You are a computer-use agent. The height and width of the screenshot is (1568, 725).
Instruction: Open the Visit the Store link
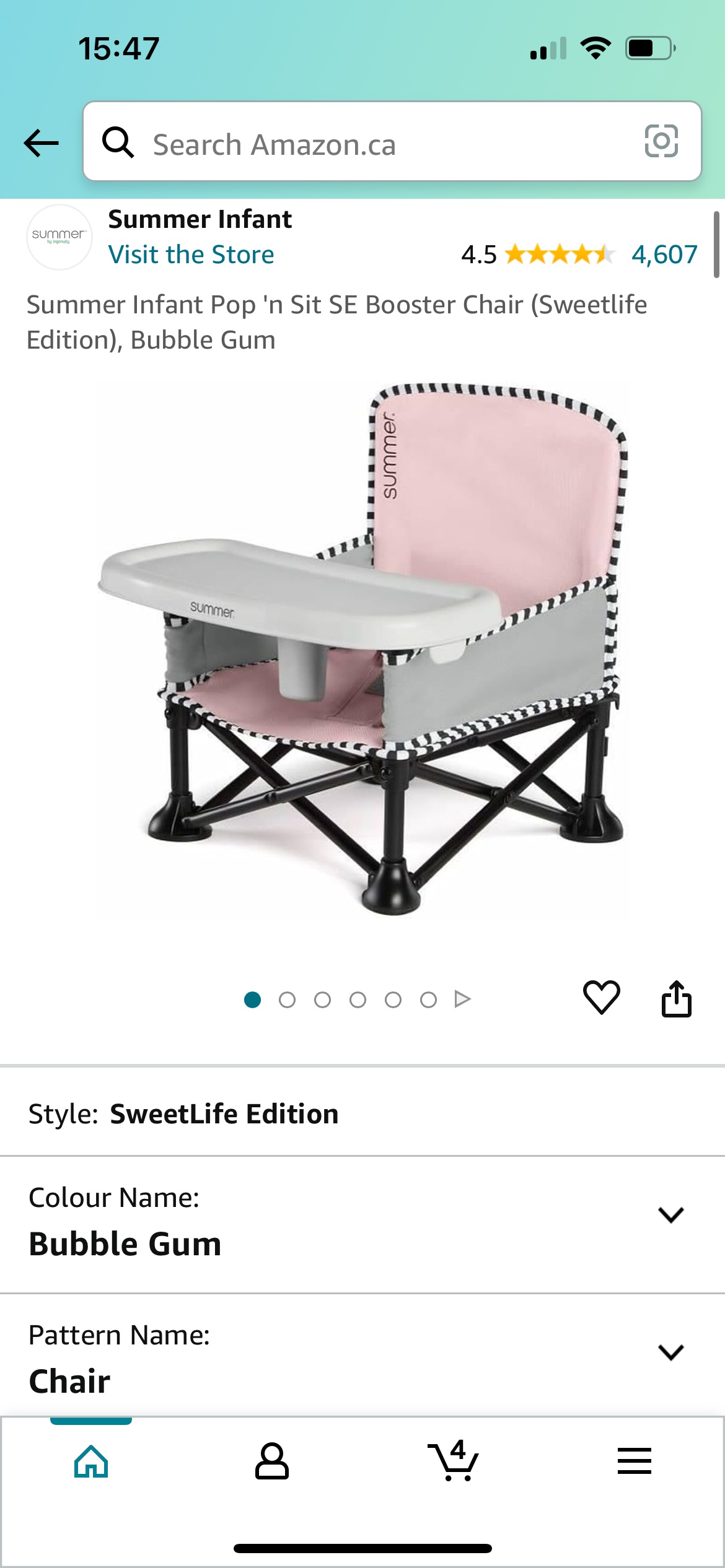pos(191,255)
